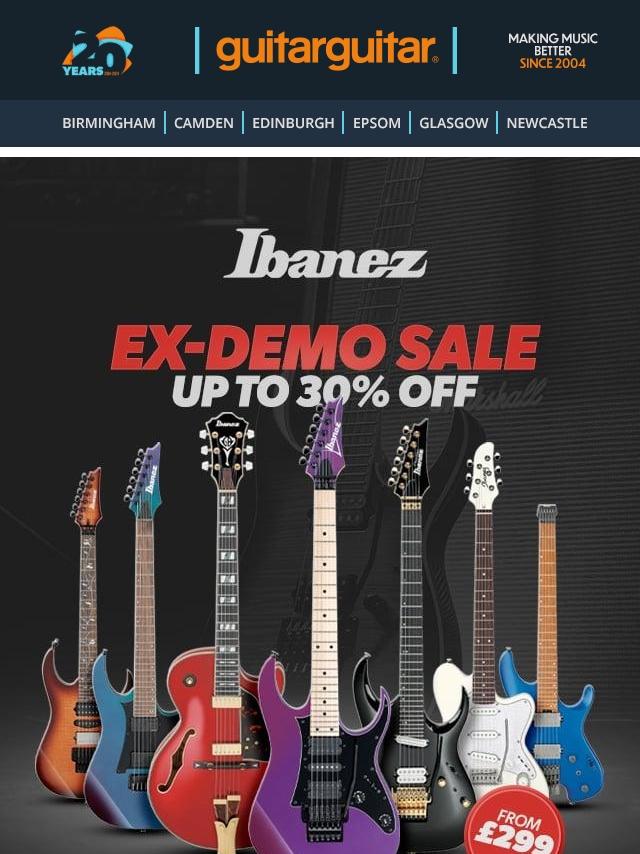Open the Epsom store link
Viewport: 640px width, 854px height.
[376, 123]
